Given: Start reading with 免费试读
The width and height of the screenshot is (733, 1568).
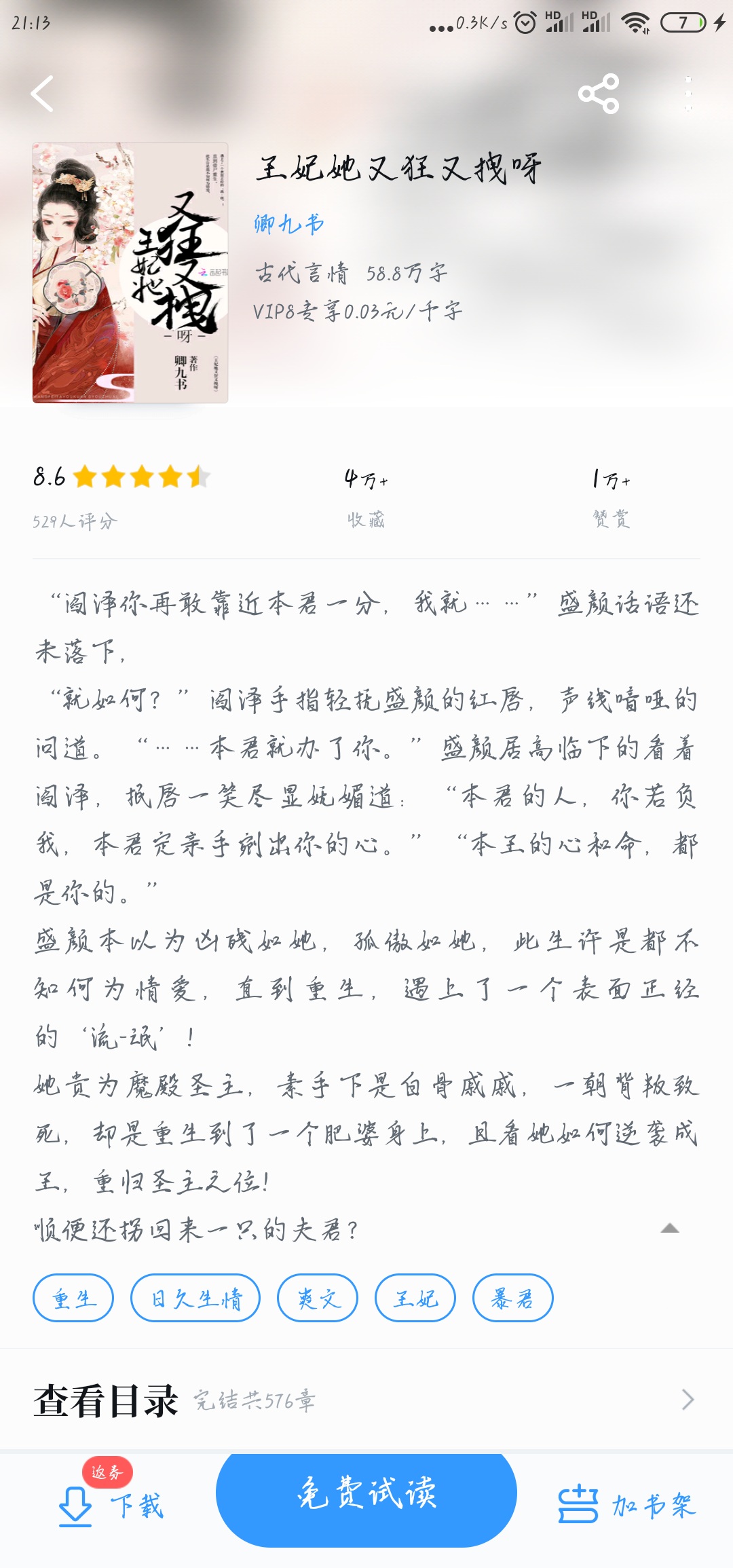Looking at the screenshot, I should point(366,1497).
